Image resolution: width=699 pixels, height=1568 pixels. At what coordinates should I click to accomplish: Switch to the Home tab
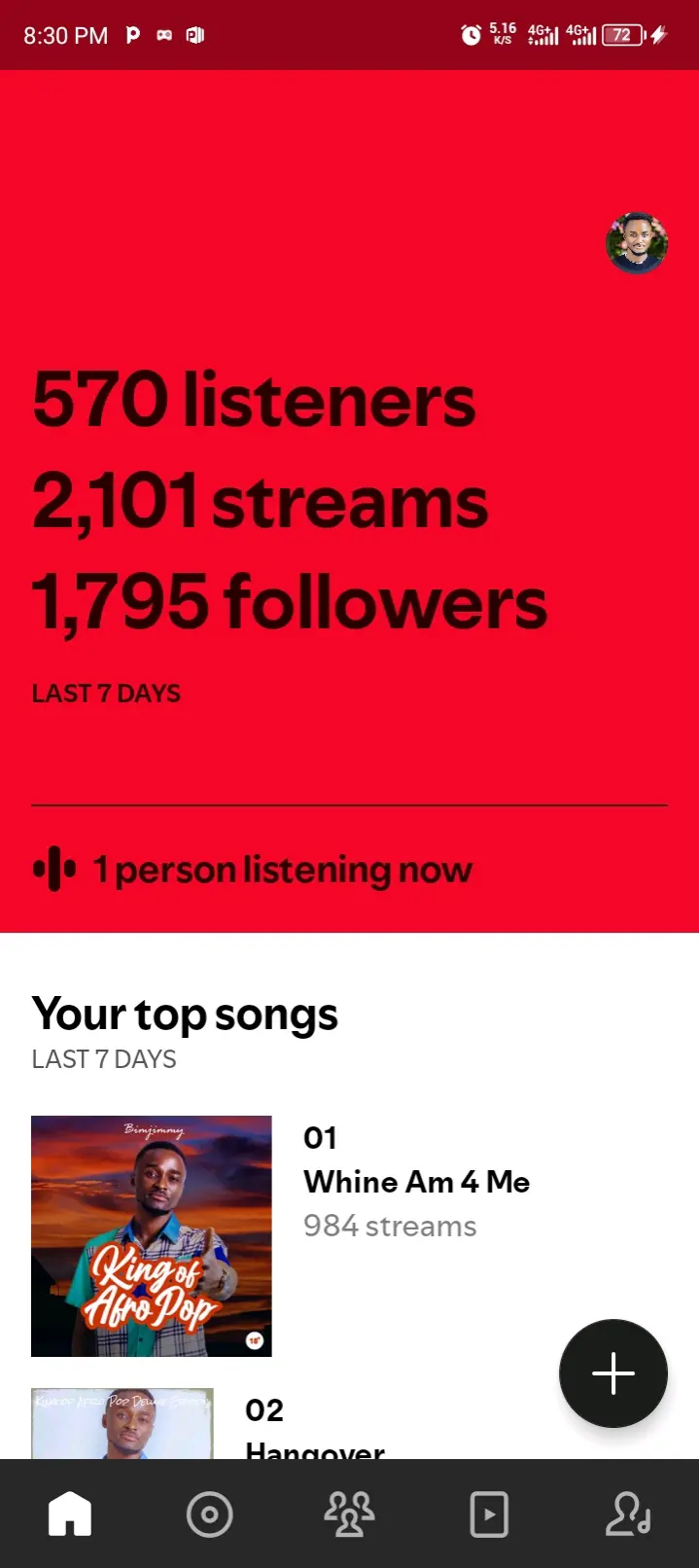(x=70, y=1515)
